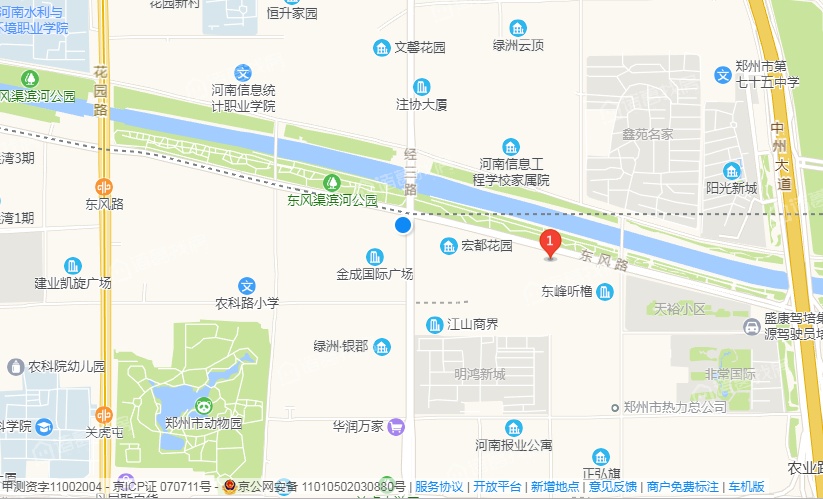Select the 江山商界 map point
823x499 pixels.
tap(434, 324)
